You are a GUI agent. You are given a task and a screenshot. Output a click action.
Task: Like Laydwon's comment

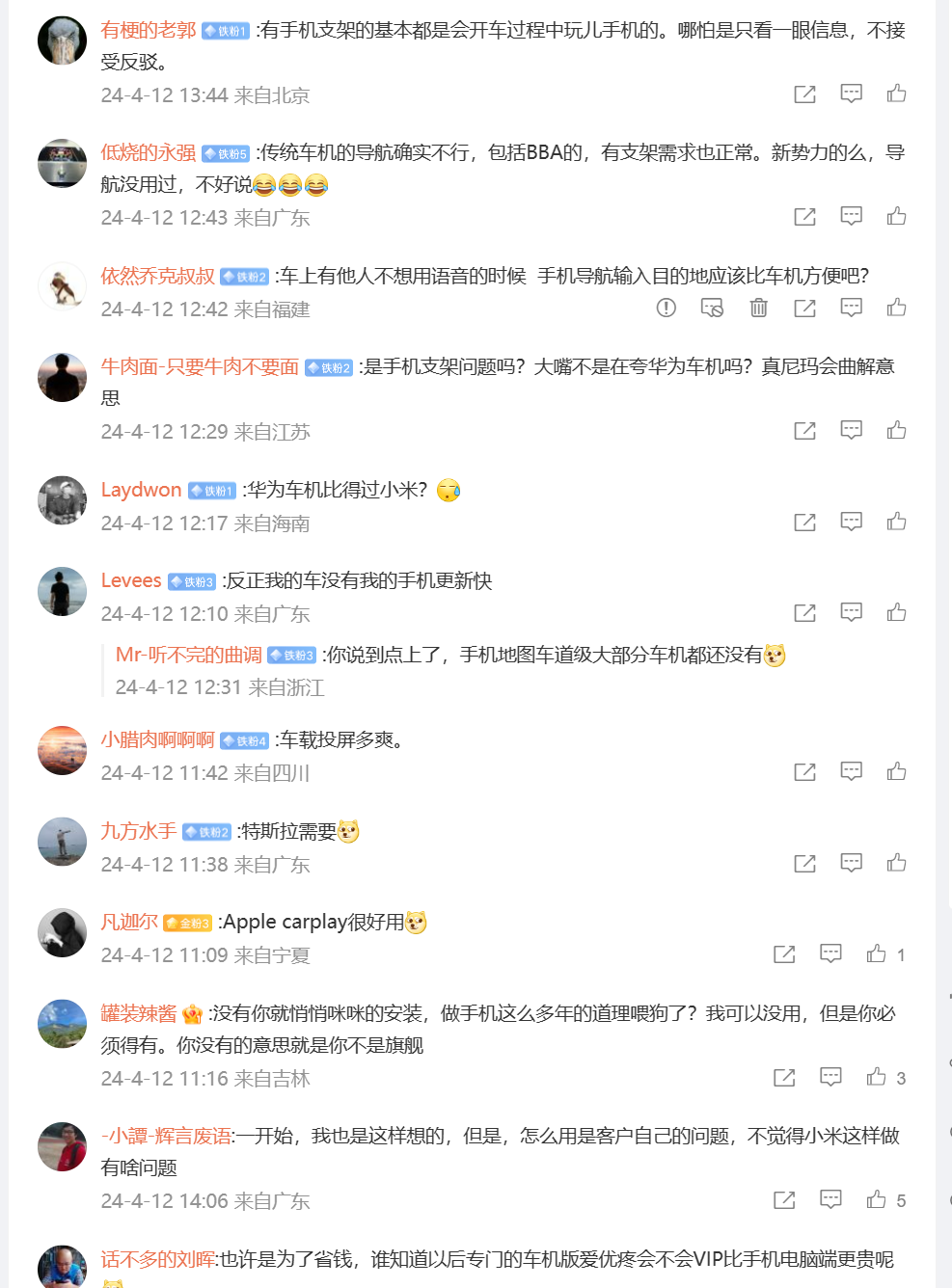point(896,522)
